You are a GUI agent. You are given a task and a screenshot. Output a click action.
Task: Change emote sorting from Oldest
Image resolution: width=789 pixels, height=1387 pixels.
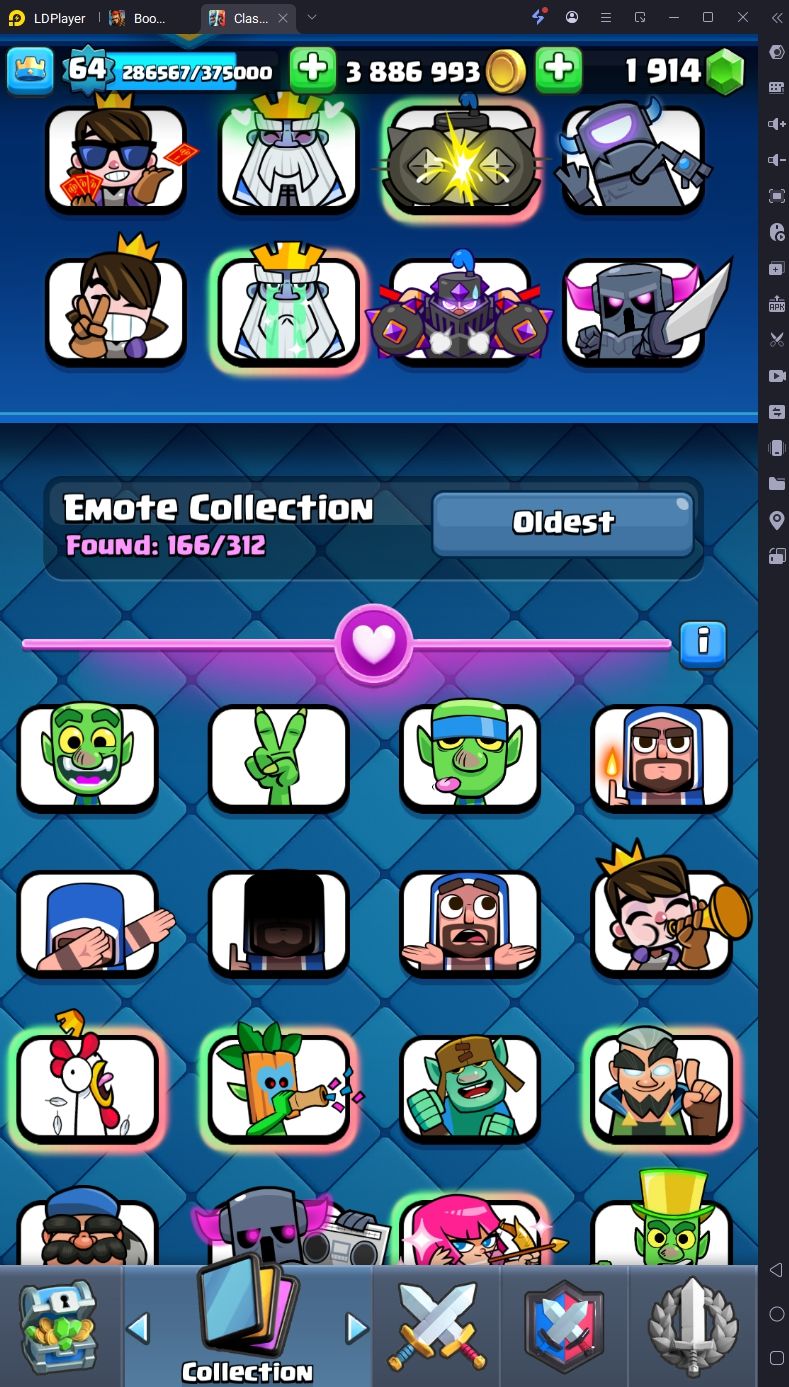[x=563, y=522]
